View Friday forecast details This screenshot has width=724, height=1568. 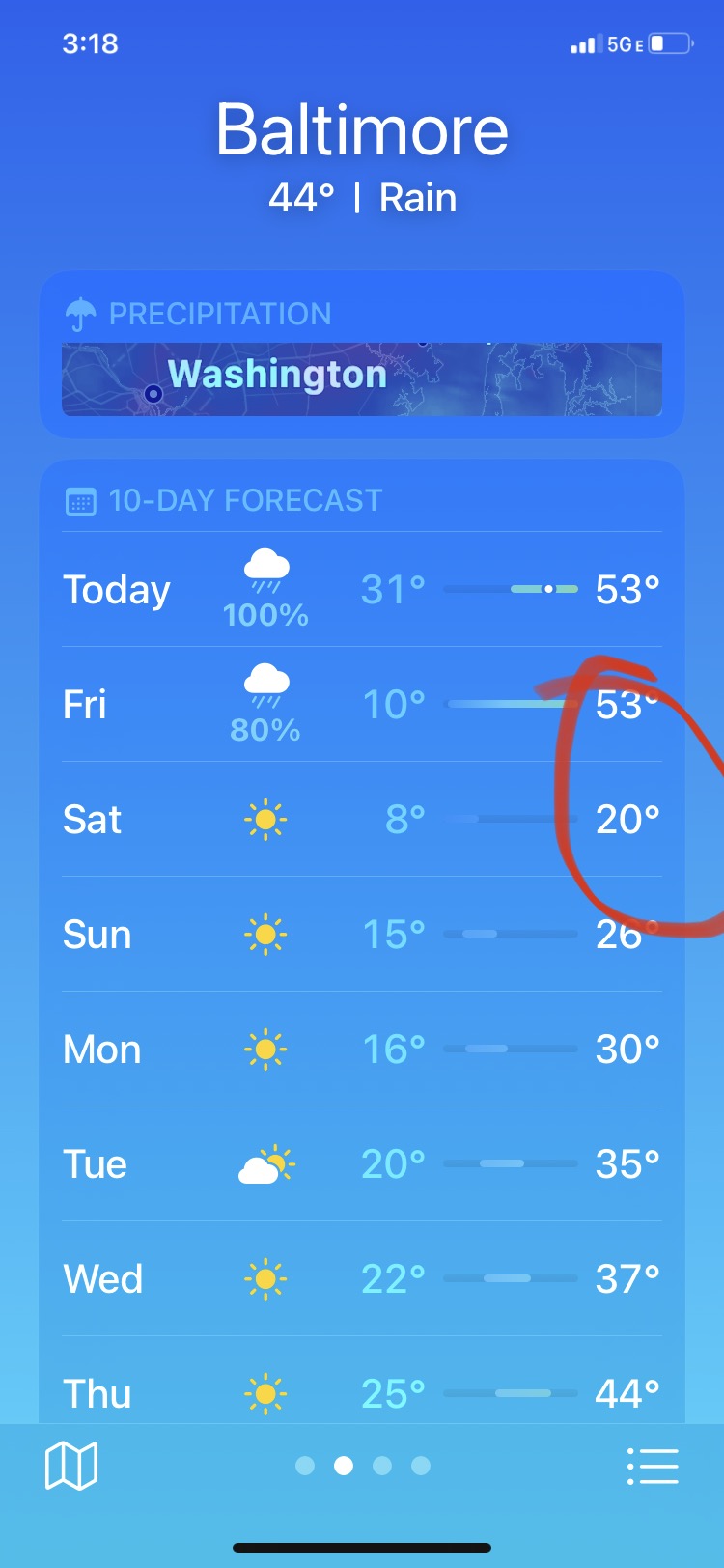click(362, 704)
